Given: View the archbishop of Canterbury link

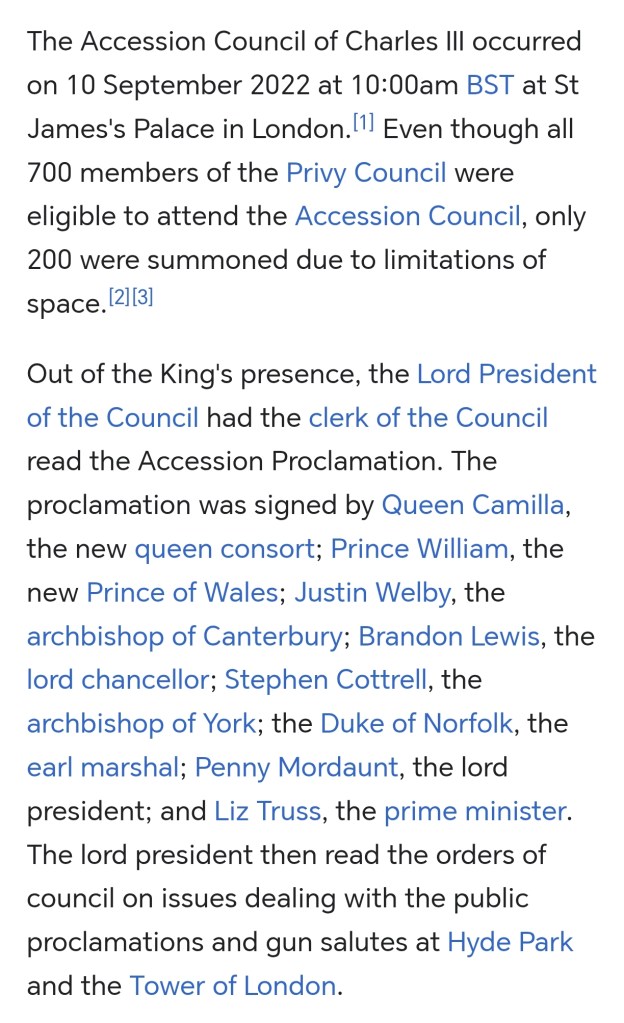Looking at the screenshot, I should pos(184,637).
